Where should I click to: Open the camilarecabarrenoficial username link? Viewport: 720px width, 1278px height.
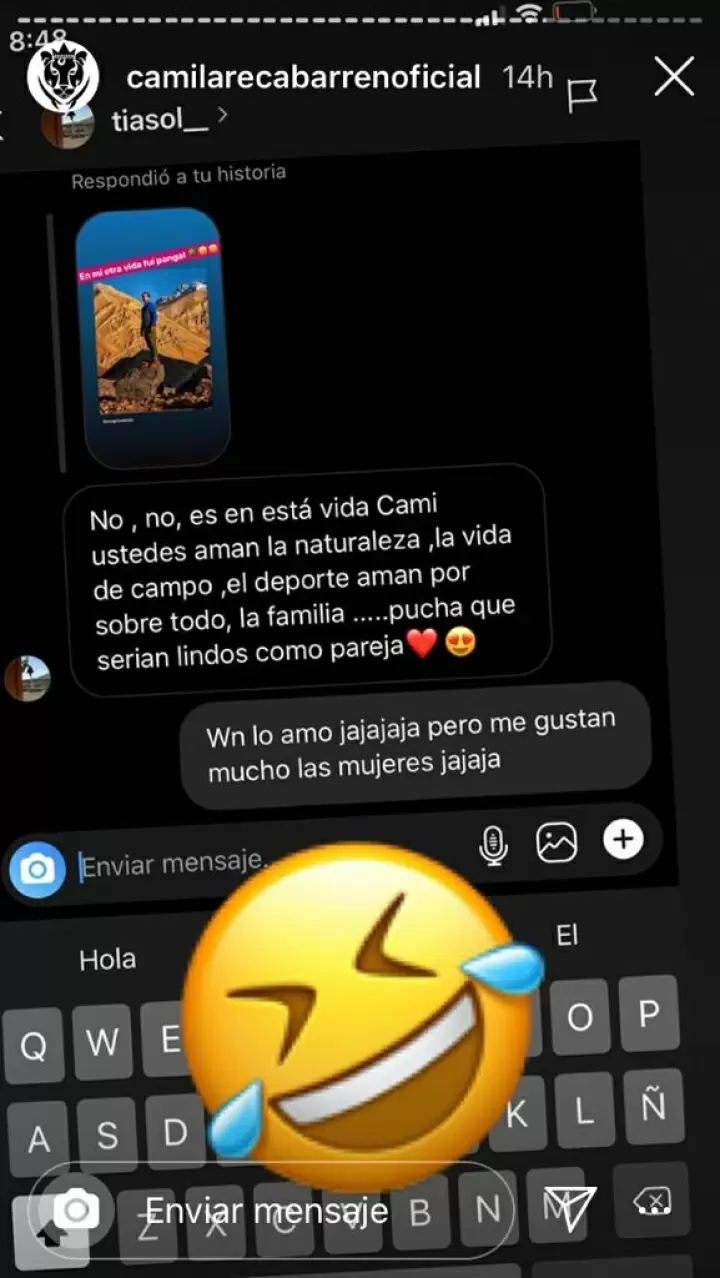(304, 77)
